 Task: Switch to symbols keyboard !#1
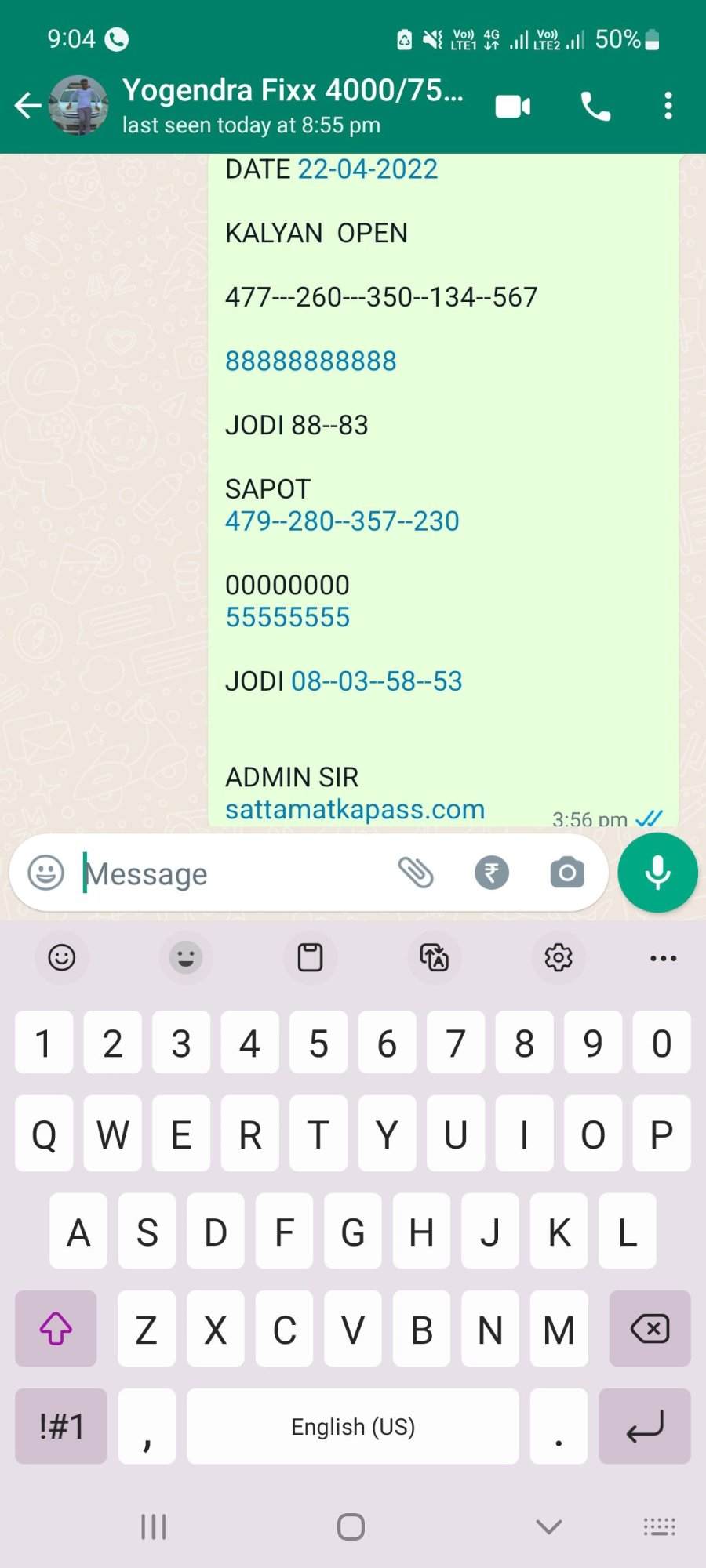(61, 1426)
